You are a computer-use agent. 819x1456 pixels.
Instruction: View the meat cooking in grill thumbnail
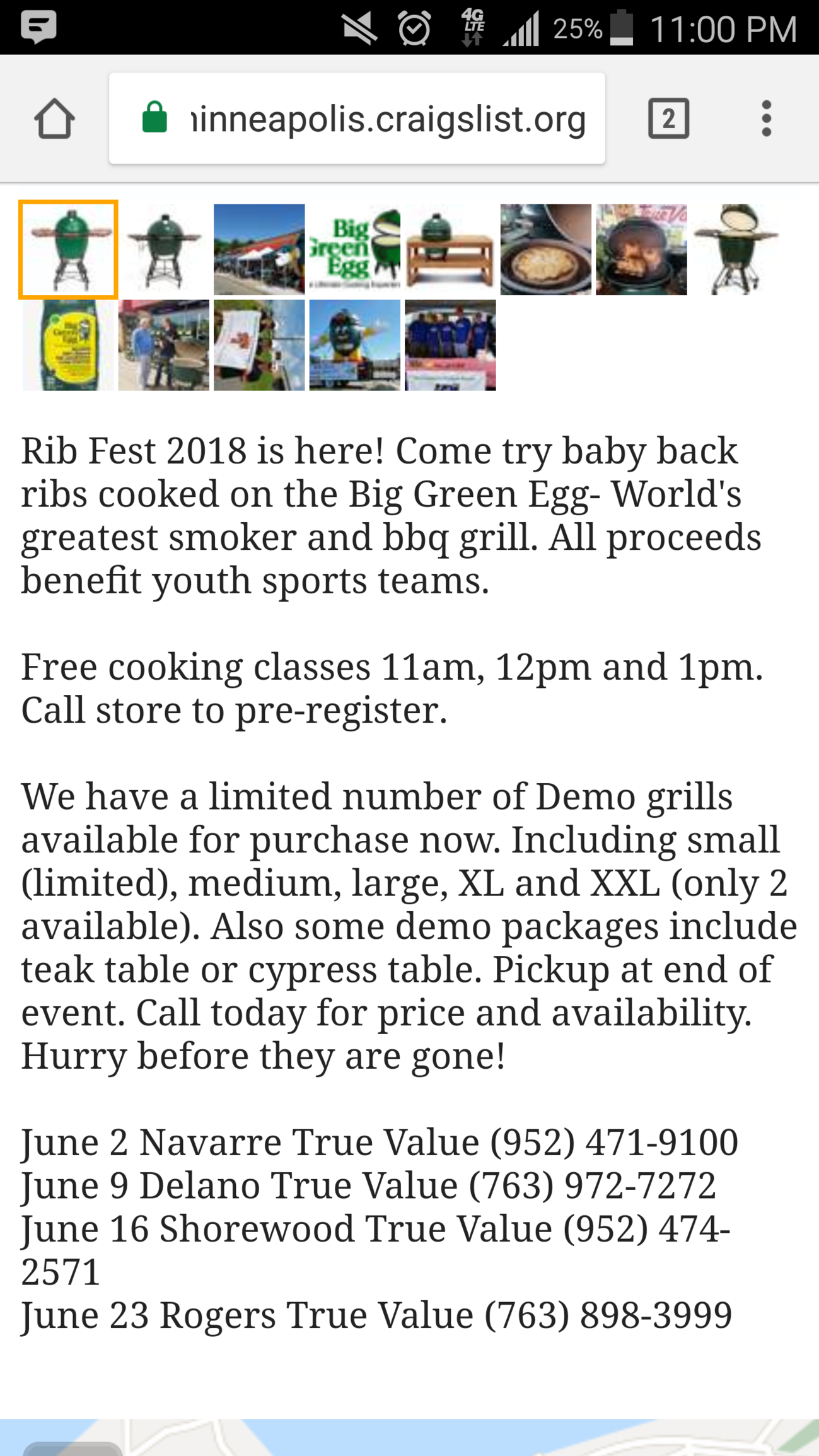click(641, 250)
